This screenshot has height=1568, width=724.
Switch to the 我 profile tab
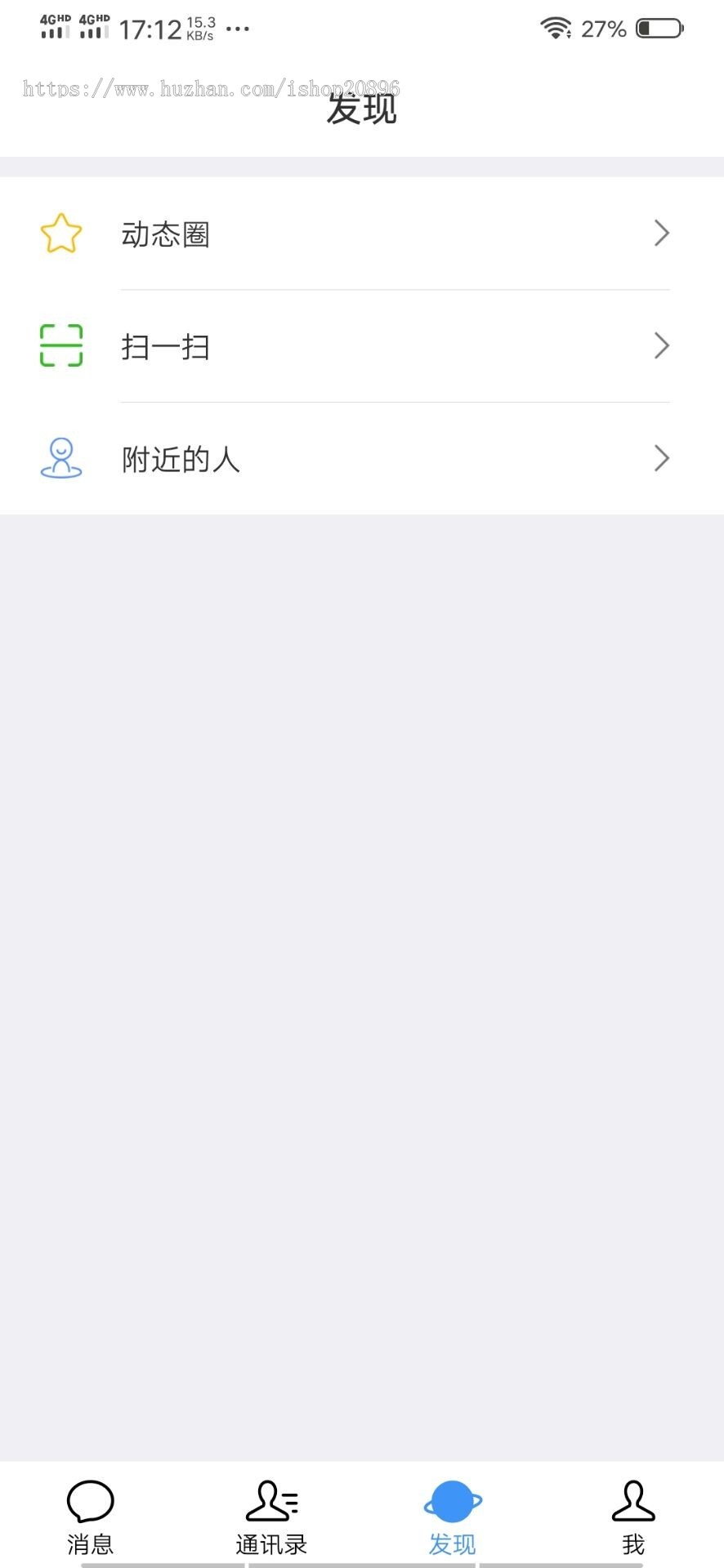tap(632, 1516)
